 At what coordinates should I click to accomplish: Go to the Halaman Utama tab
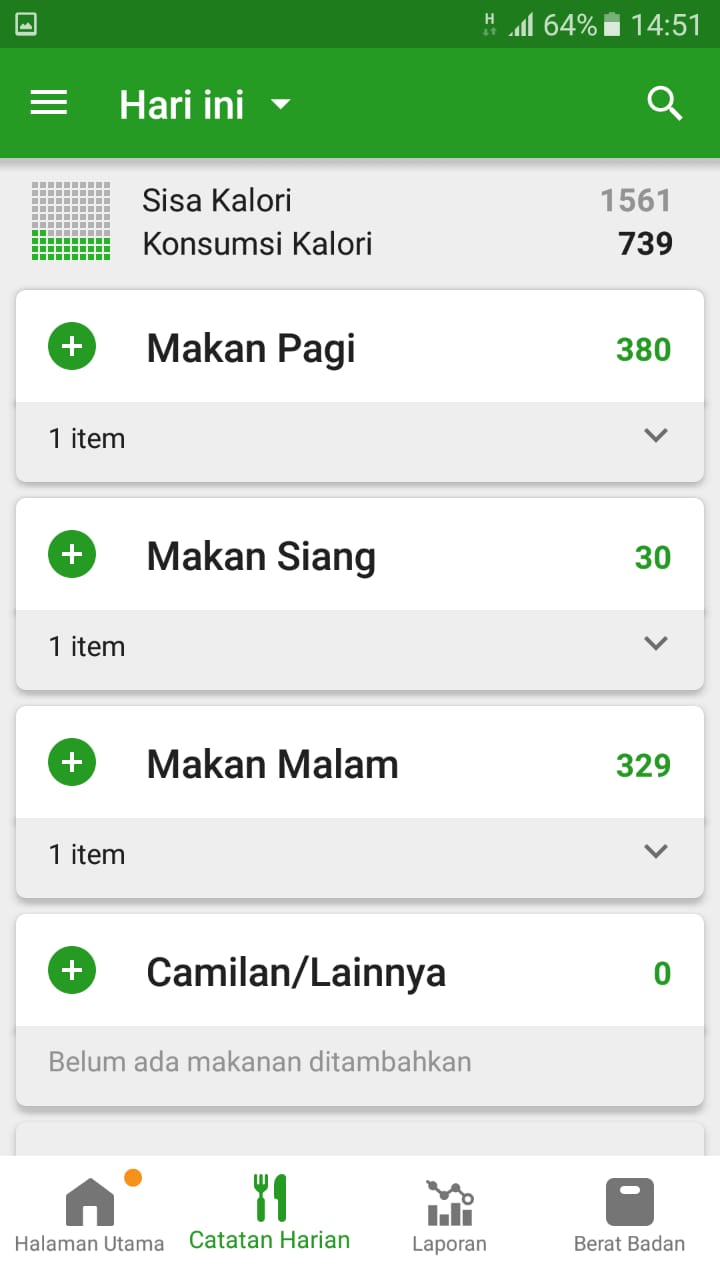coord(90,1215)
